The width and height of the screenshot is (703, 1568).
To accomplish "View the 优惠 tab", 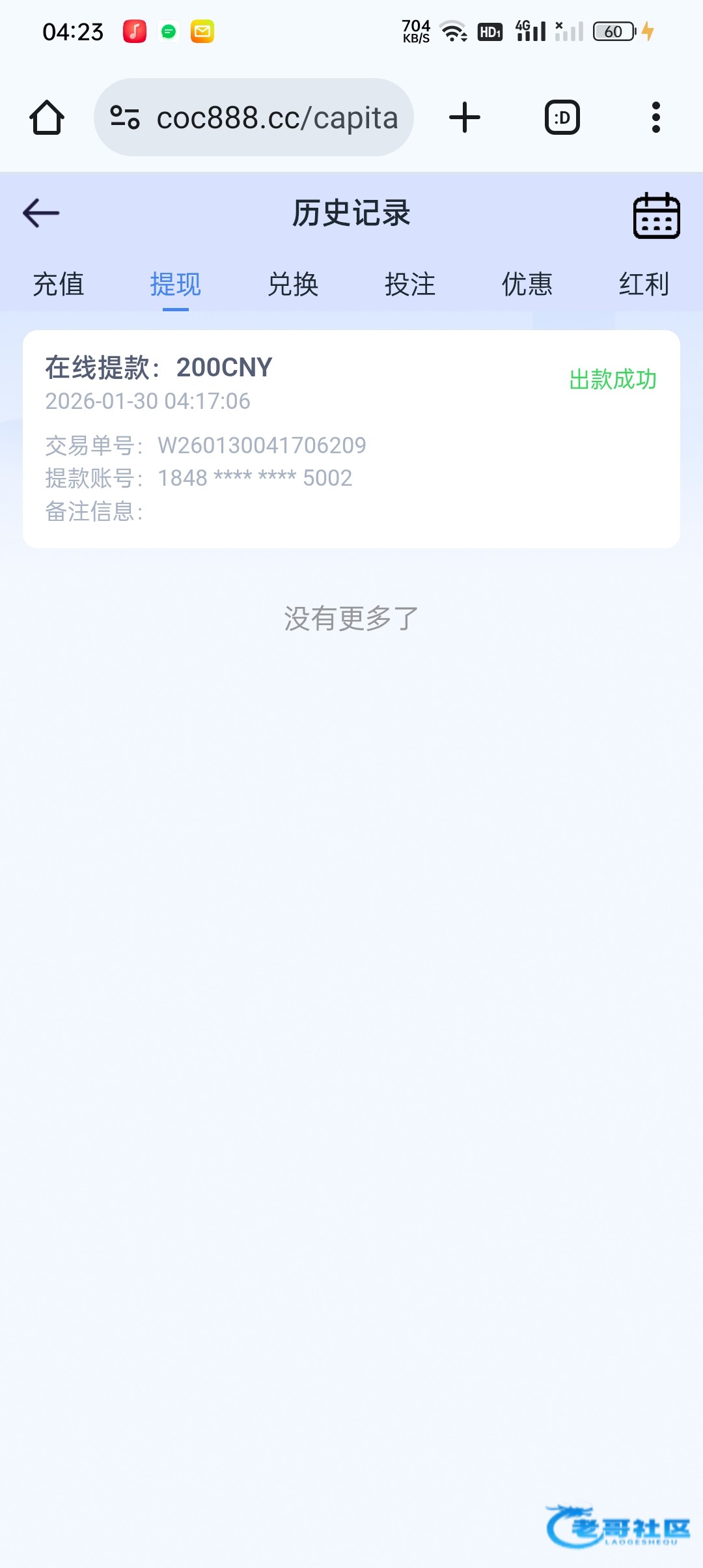I will (527, 285).
